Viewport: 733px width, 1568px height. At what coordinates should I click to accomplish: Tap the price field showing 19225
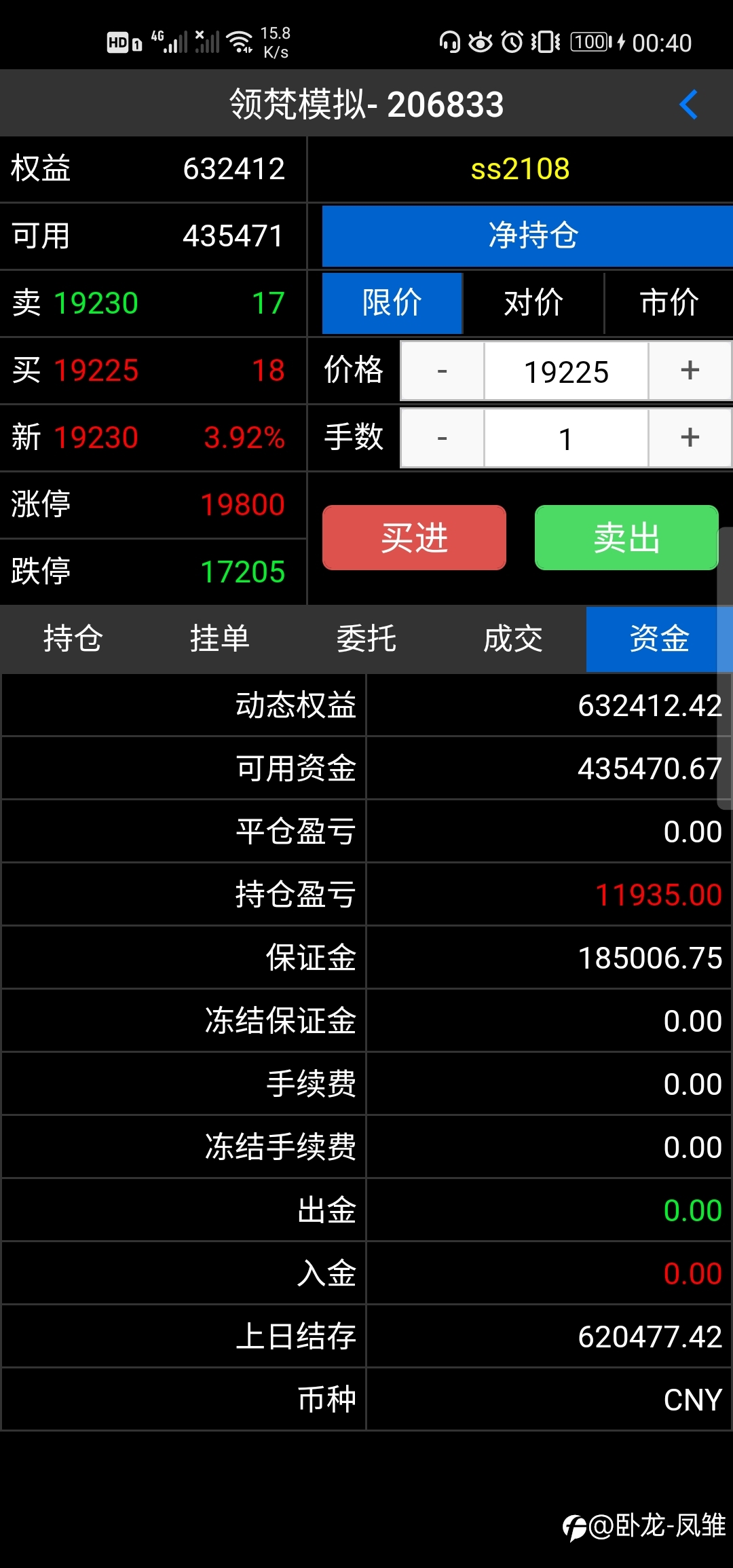click(566, 371)
